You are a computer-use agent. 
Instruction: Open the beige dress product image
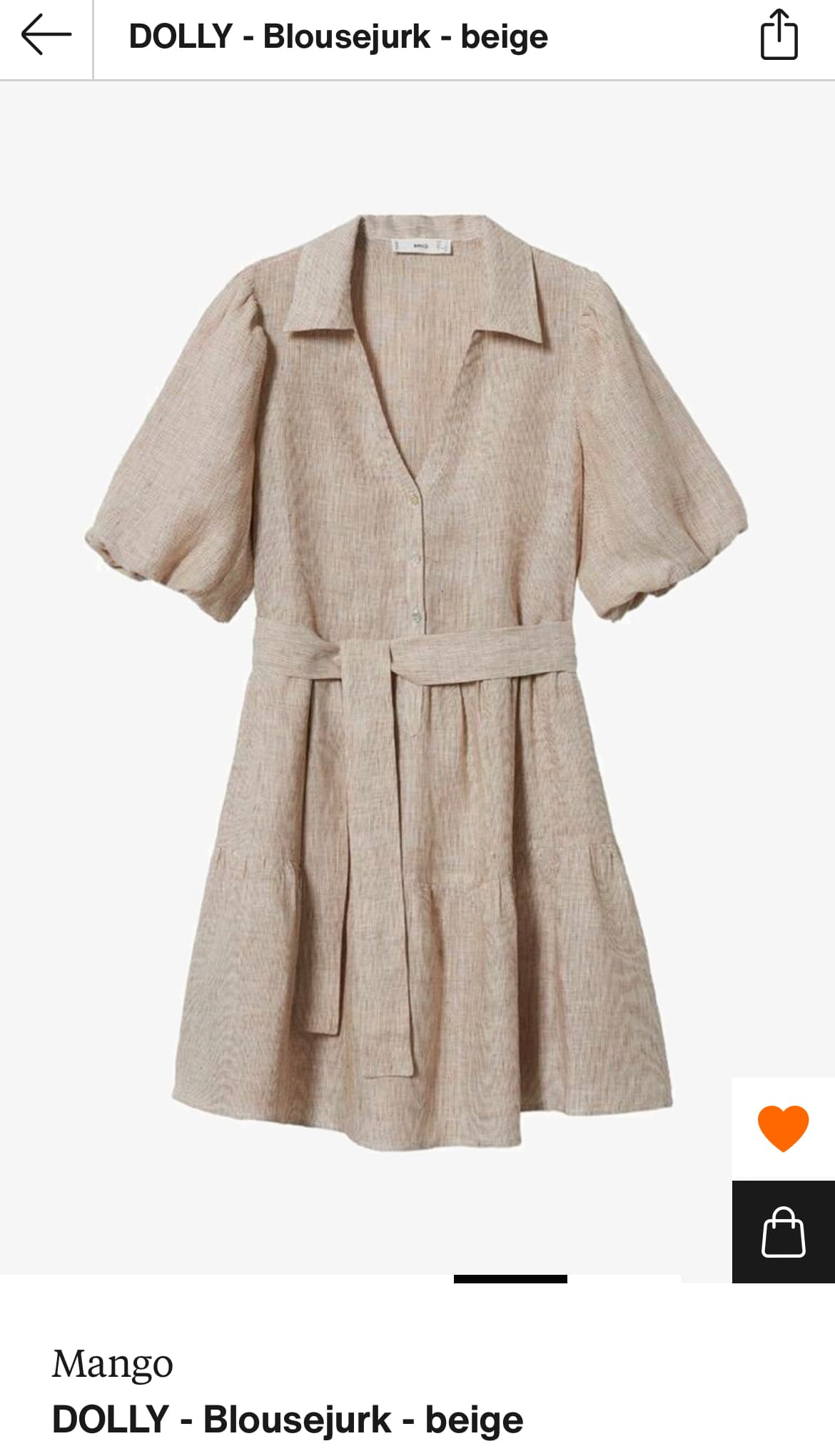pos(417,681)
